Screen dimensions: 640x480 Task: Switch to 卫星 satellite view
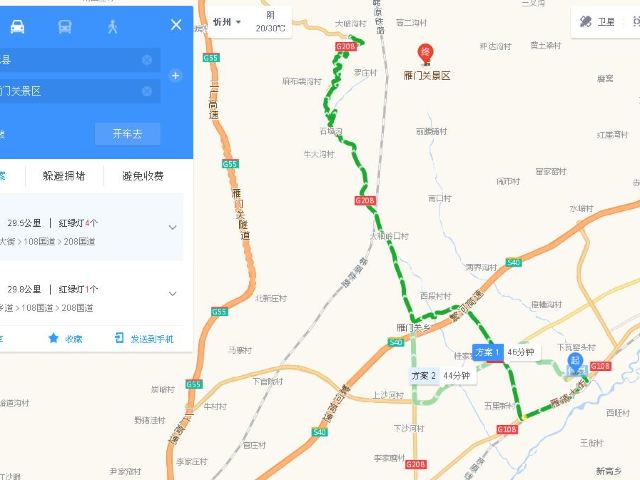coord(598,21)
